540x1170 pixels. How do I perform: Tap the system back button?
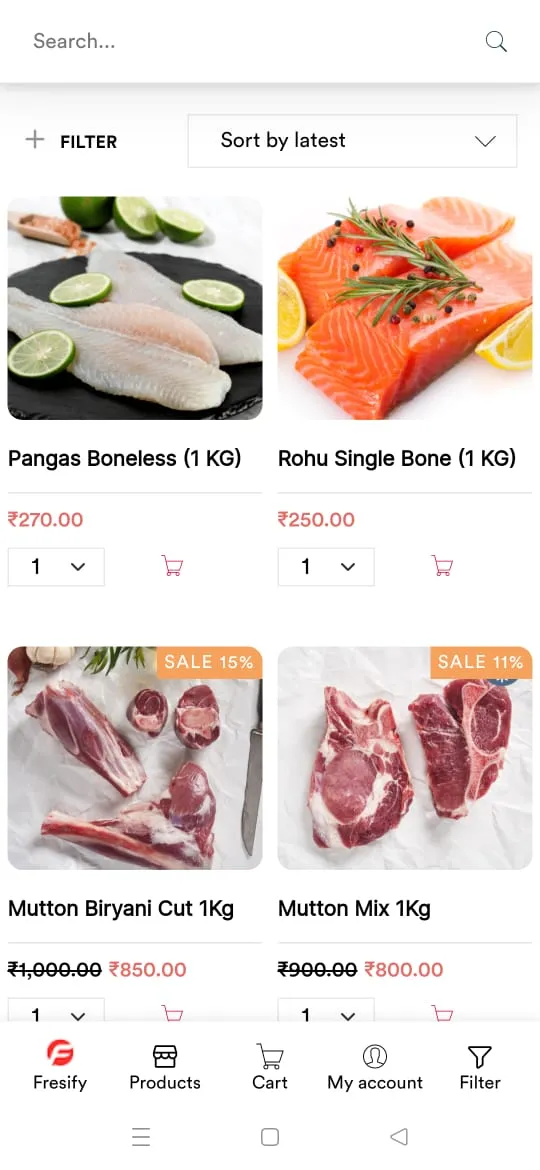coord(399,1136)
